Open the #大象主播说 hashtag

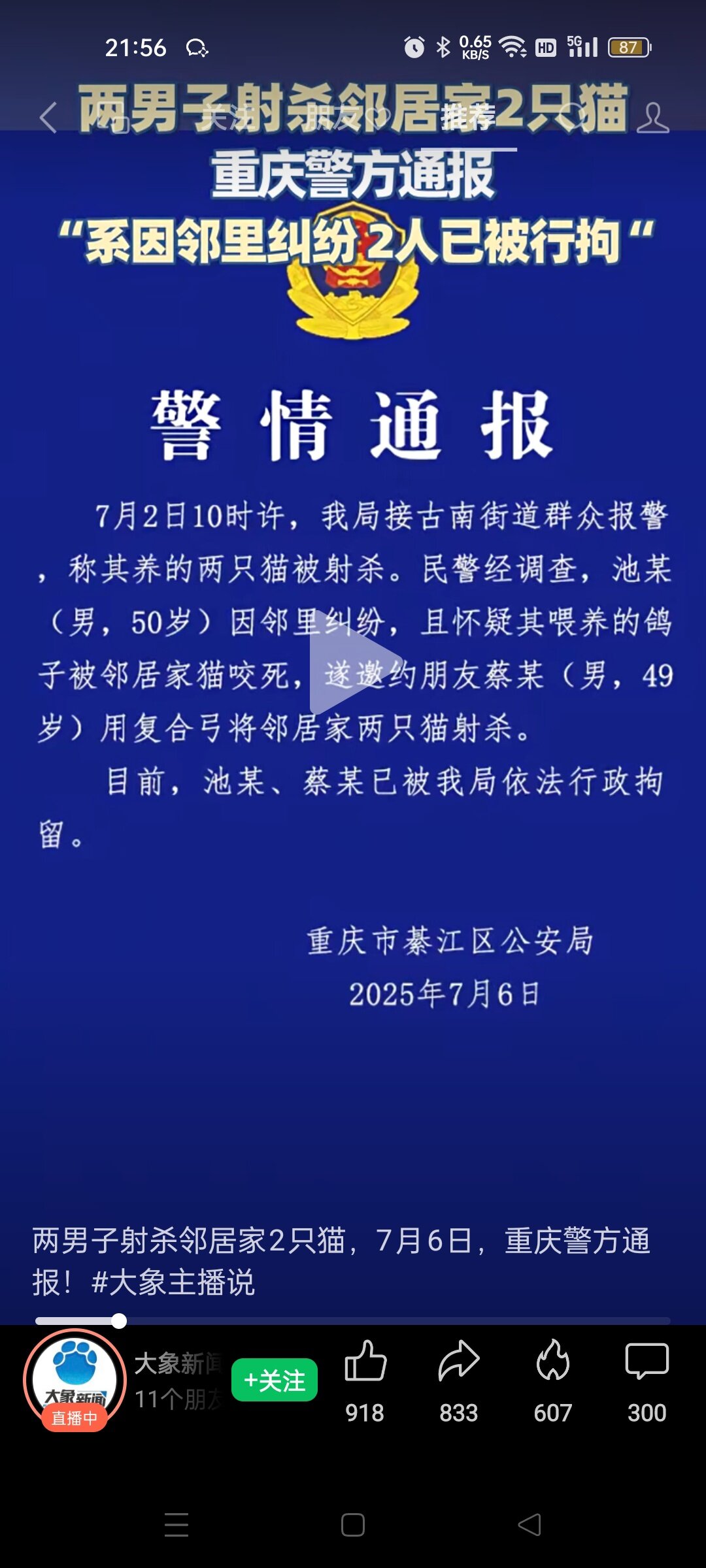click(x=173, y=1282)
